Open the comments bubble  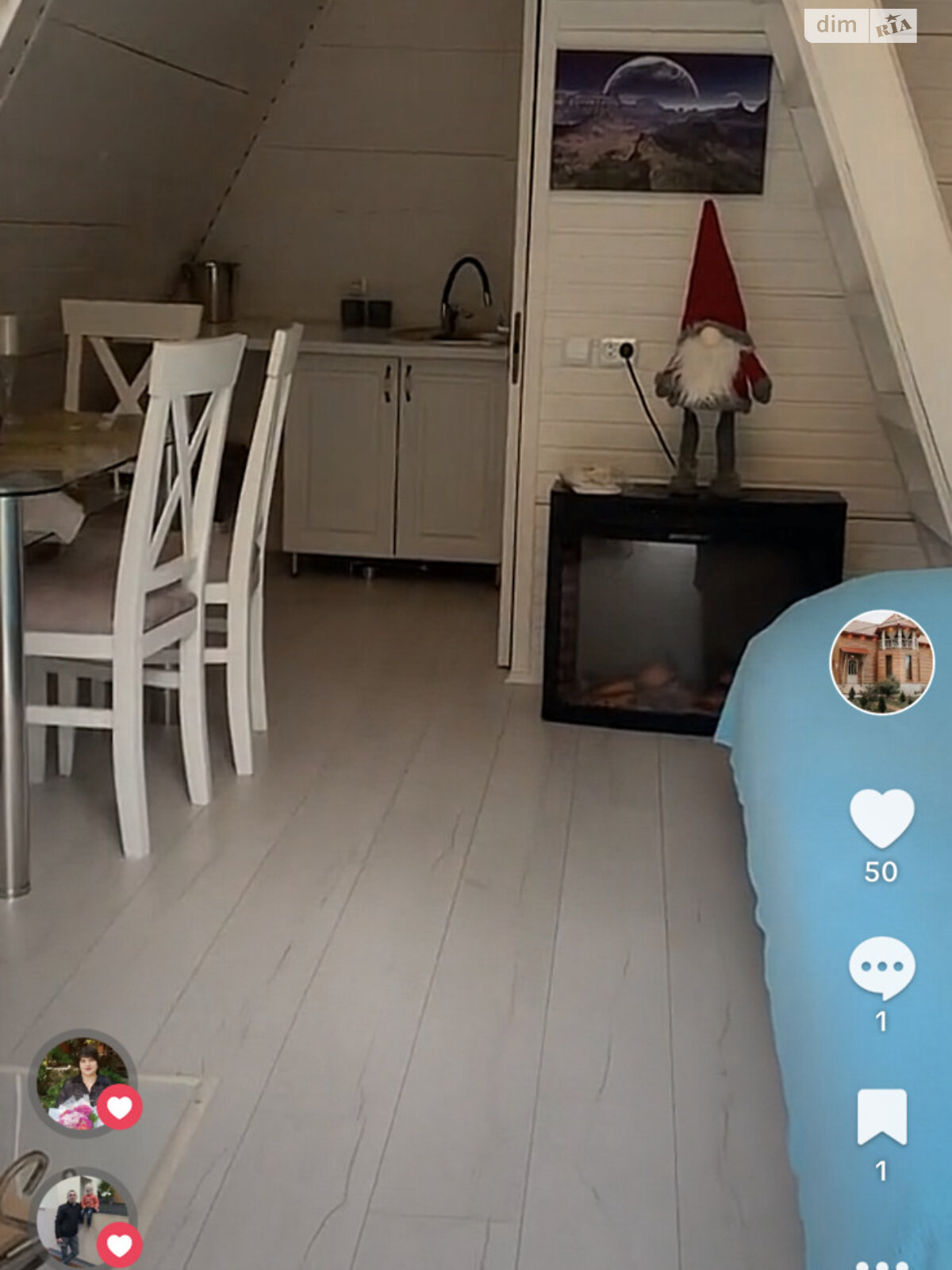[x=881, y=967]
